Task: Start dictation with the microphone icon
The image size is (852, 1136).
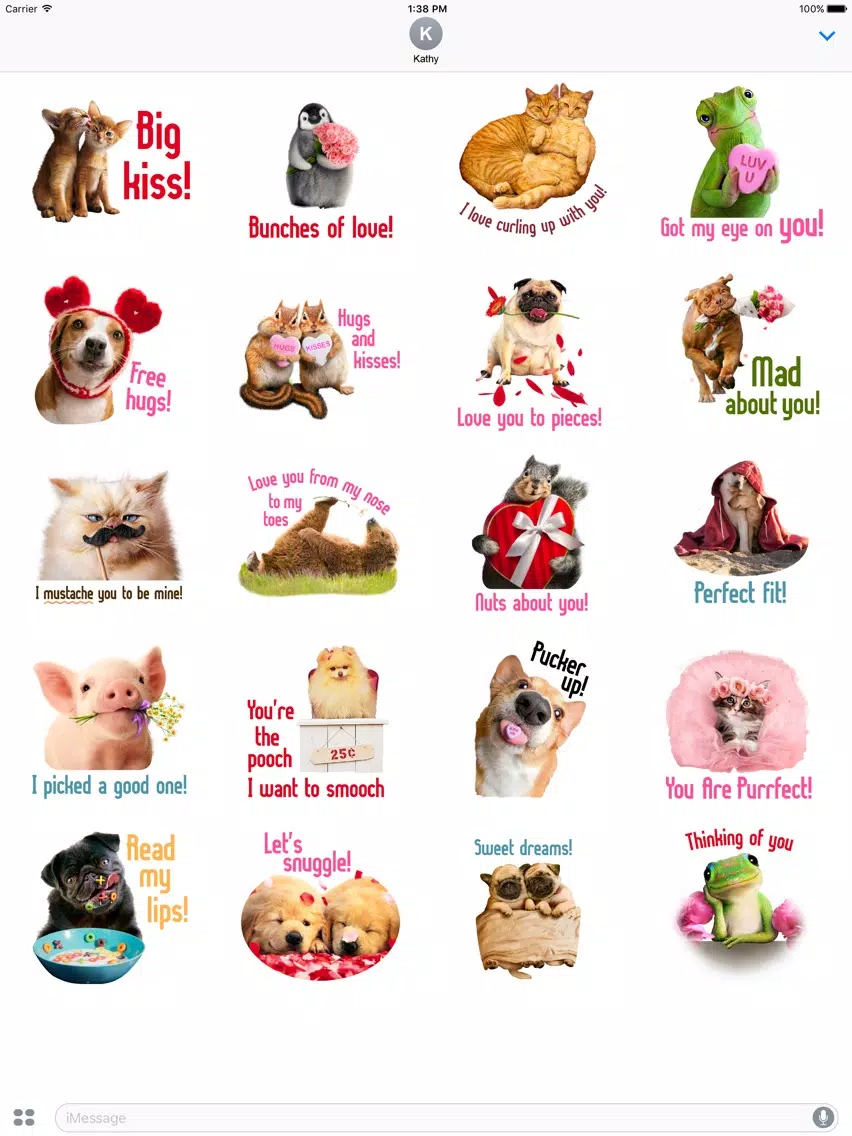Action: [822, 1117]
